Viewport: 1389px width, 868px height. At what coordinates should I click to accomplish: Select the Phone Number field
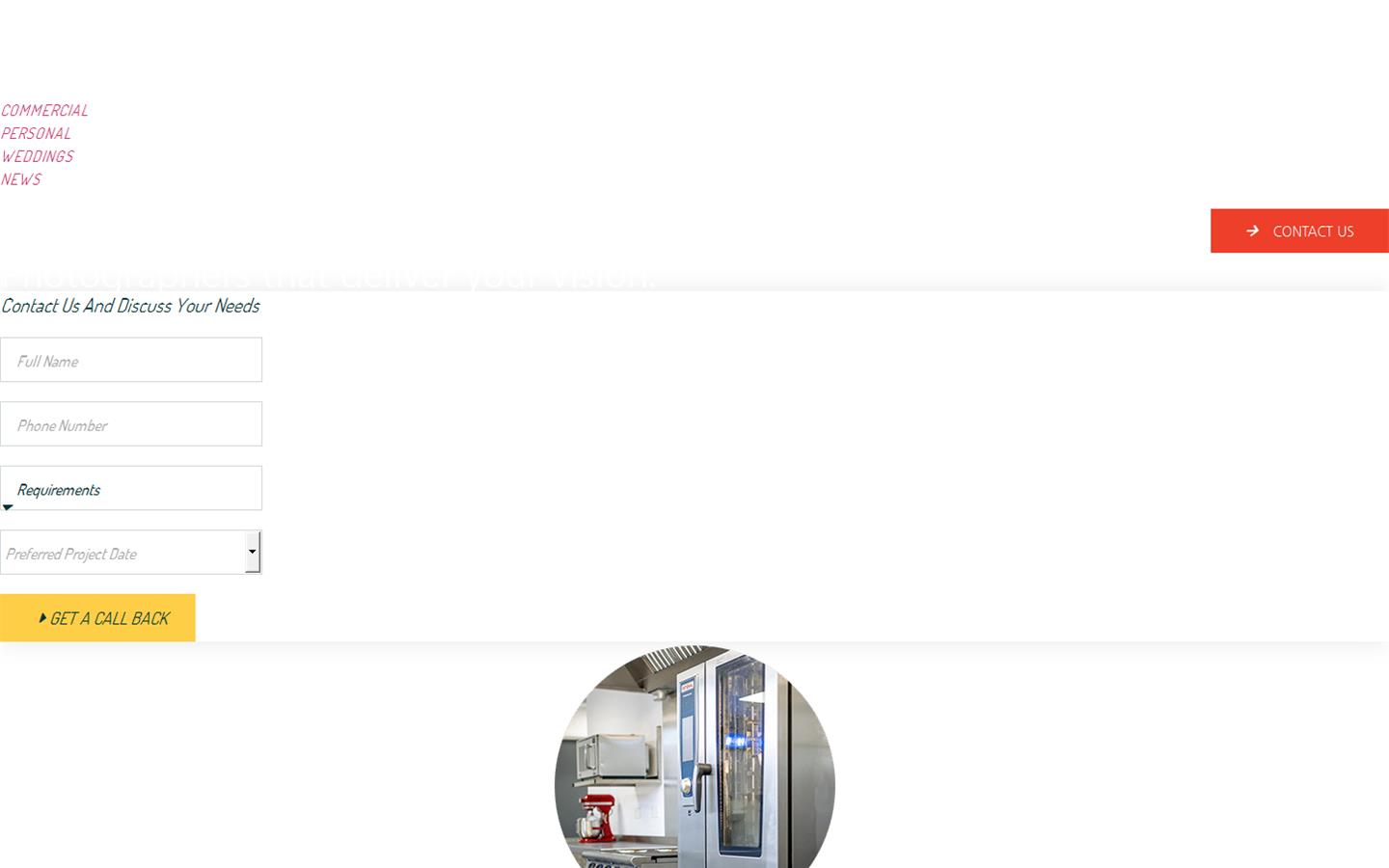131,424
